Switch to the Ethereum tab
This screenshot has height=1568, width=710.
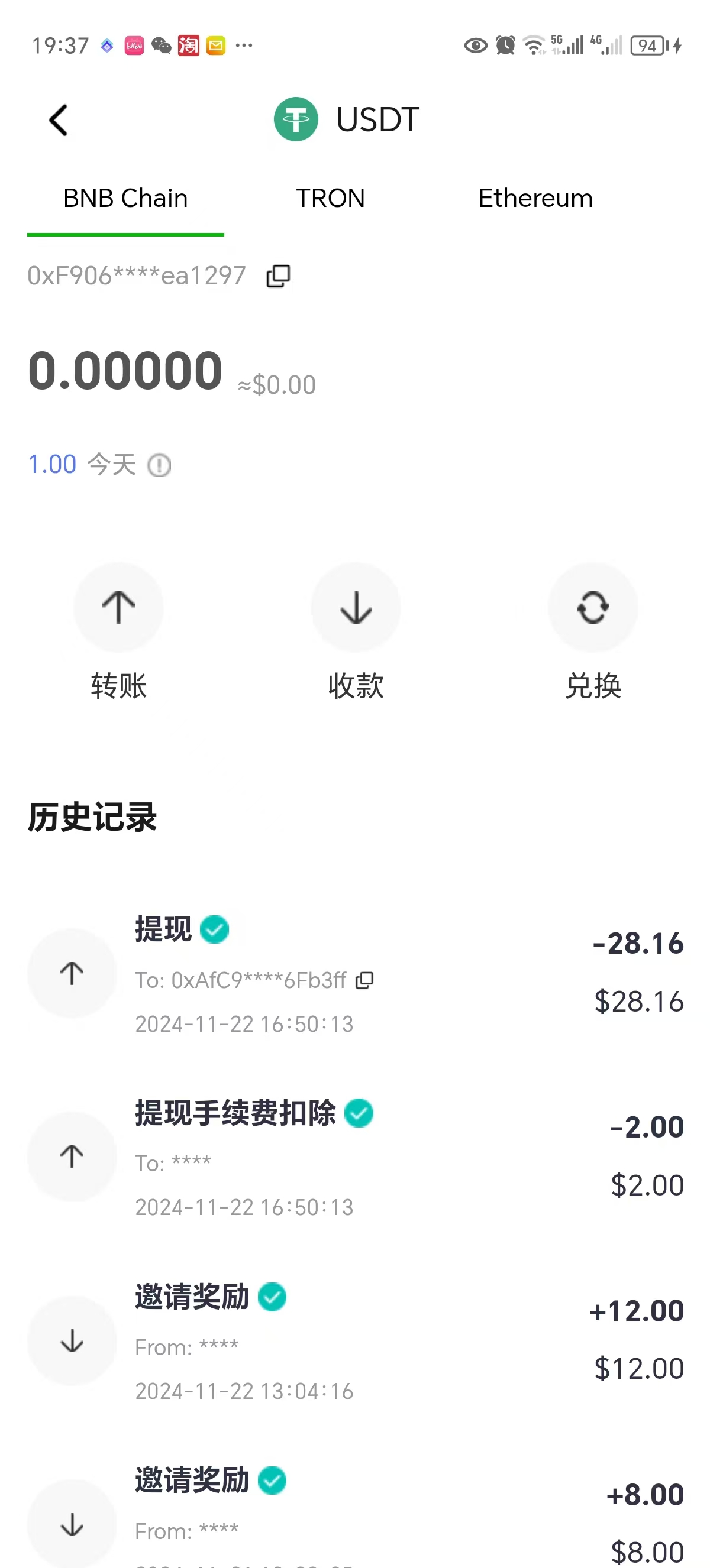click(x=535, y=199)
